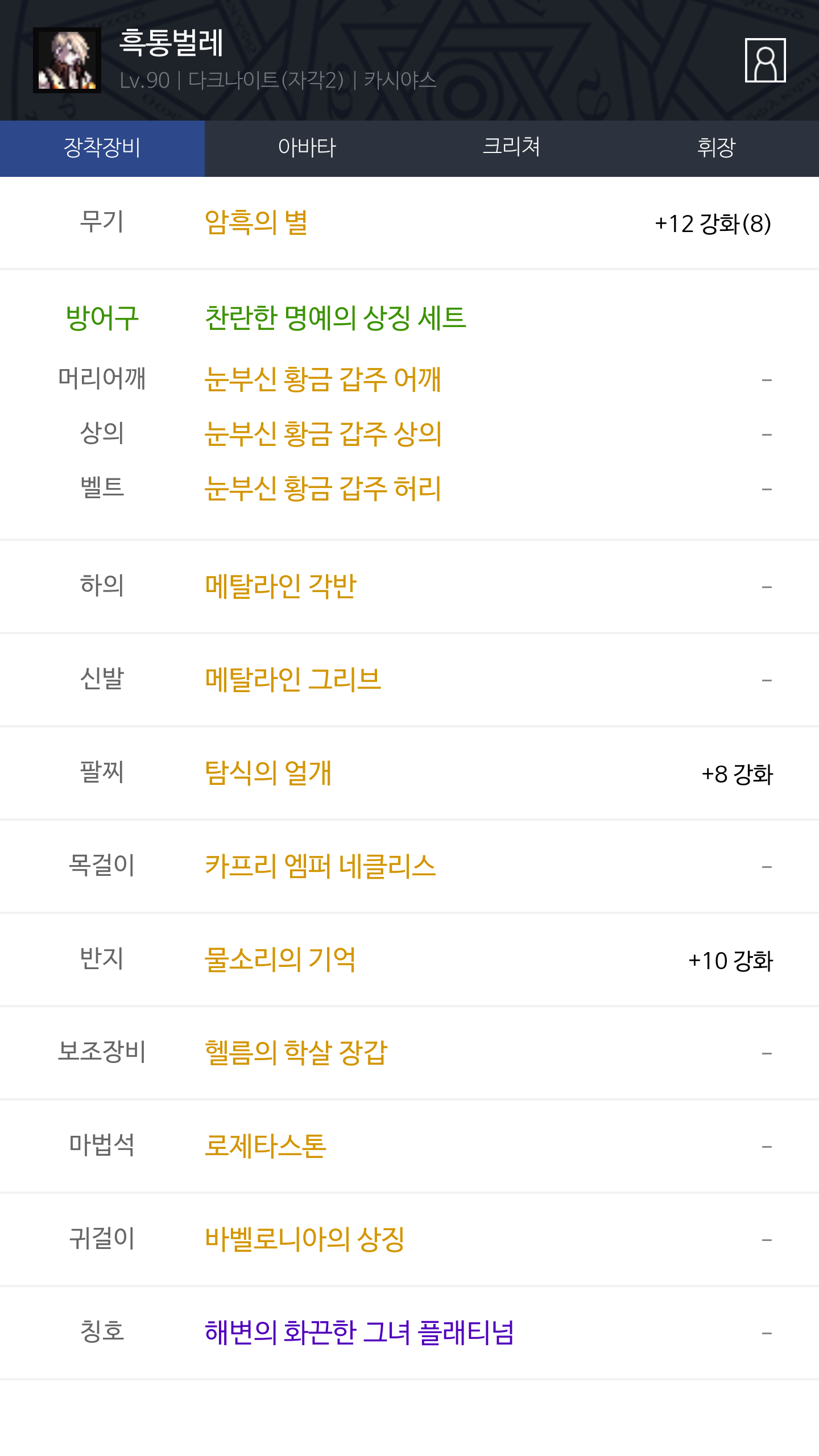Screen dimensions: 819x1456
Task: Select the 장착장비 tab
Action: pos(102,148)
